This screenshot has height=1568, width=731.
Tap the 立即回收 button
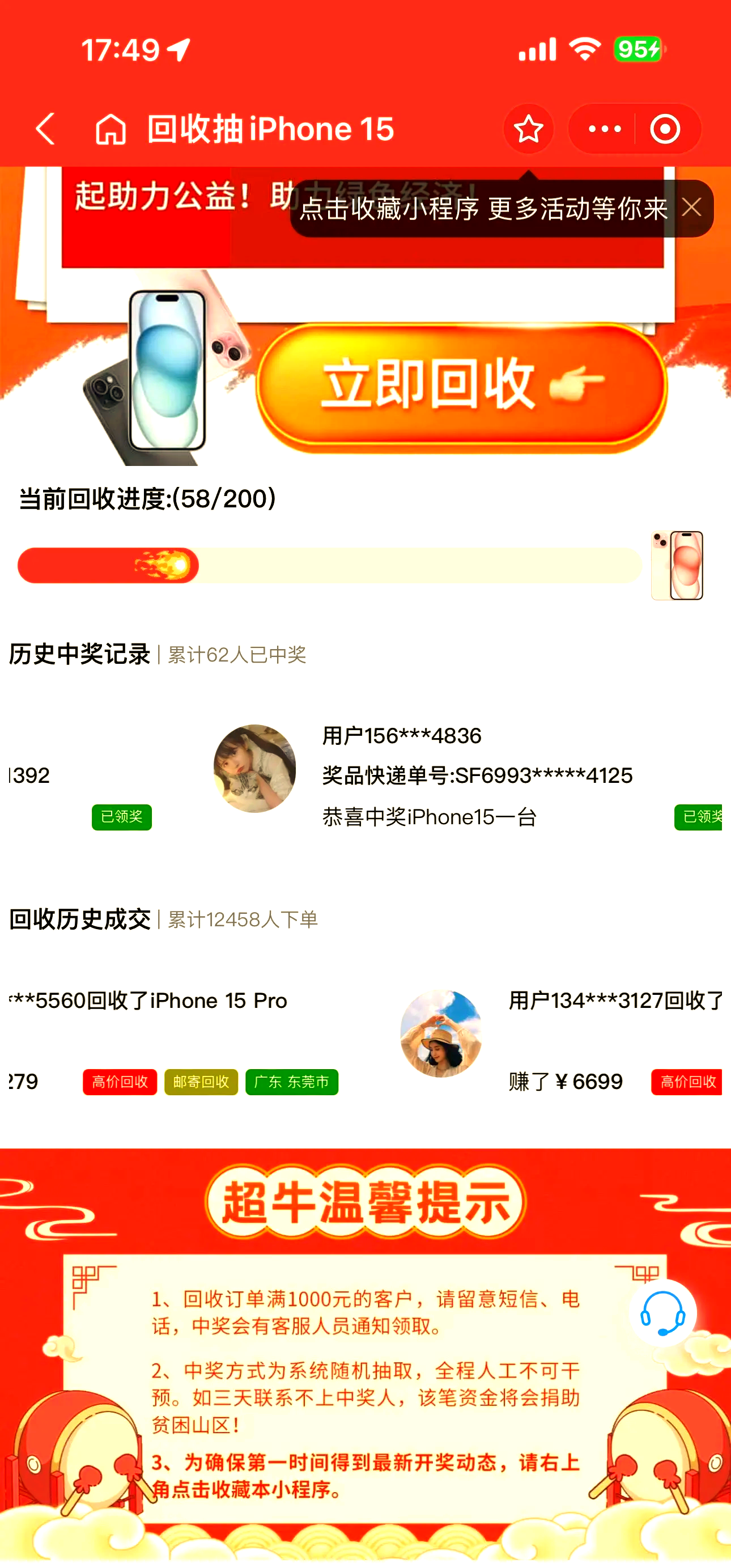(x=461, y=386)
